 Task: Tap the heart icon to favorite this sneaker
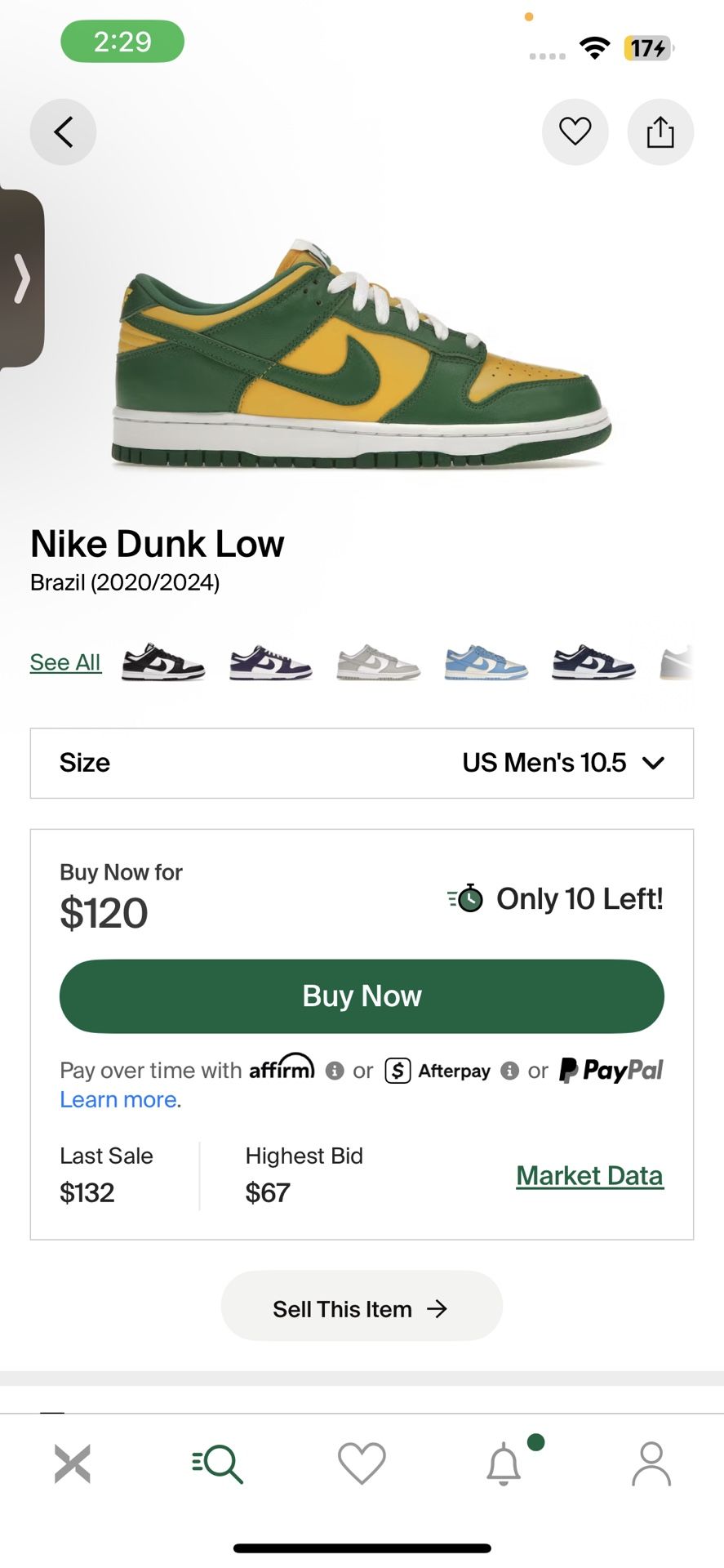575,131
